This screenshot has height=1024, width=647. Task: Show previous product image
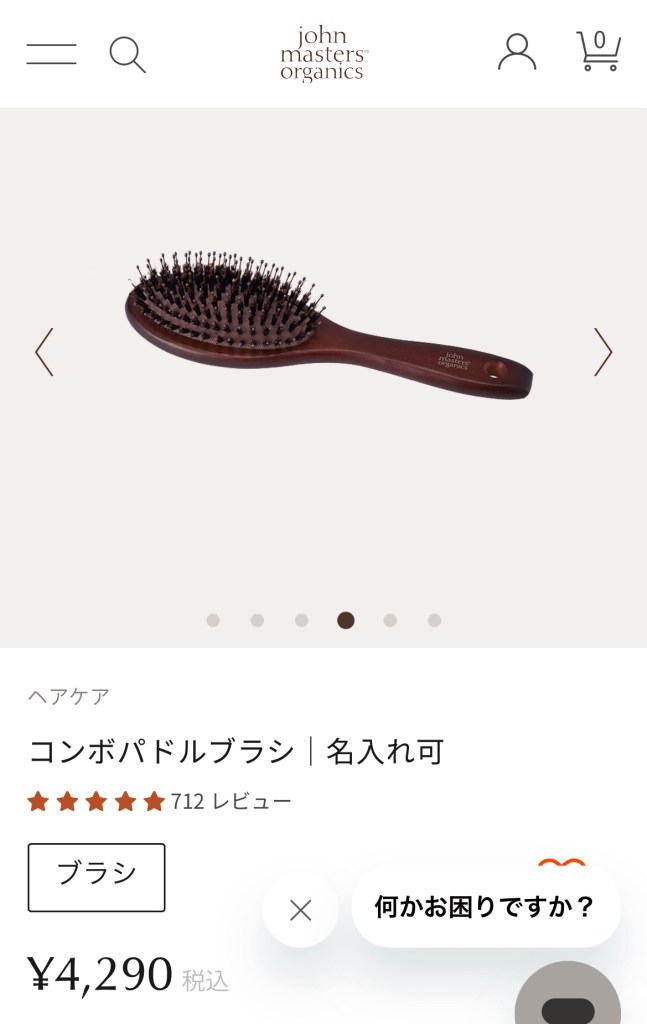pos(44,352)
